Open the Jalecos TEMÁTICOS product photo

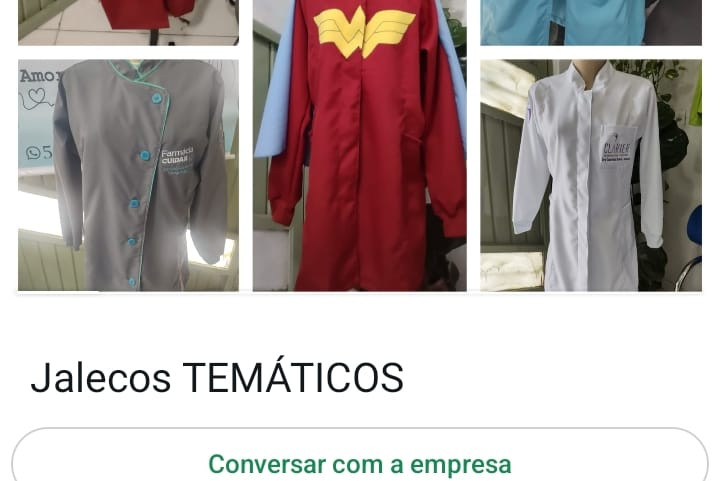coord(359,150)
